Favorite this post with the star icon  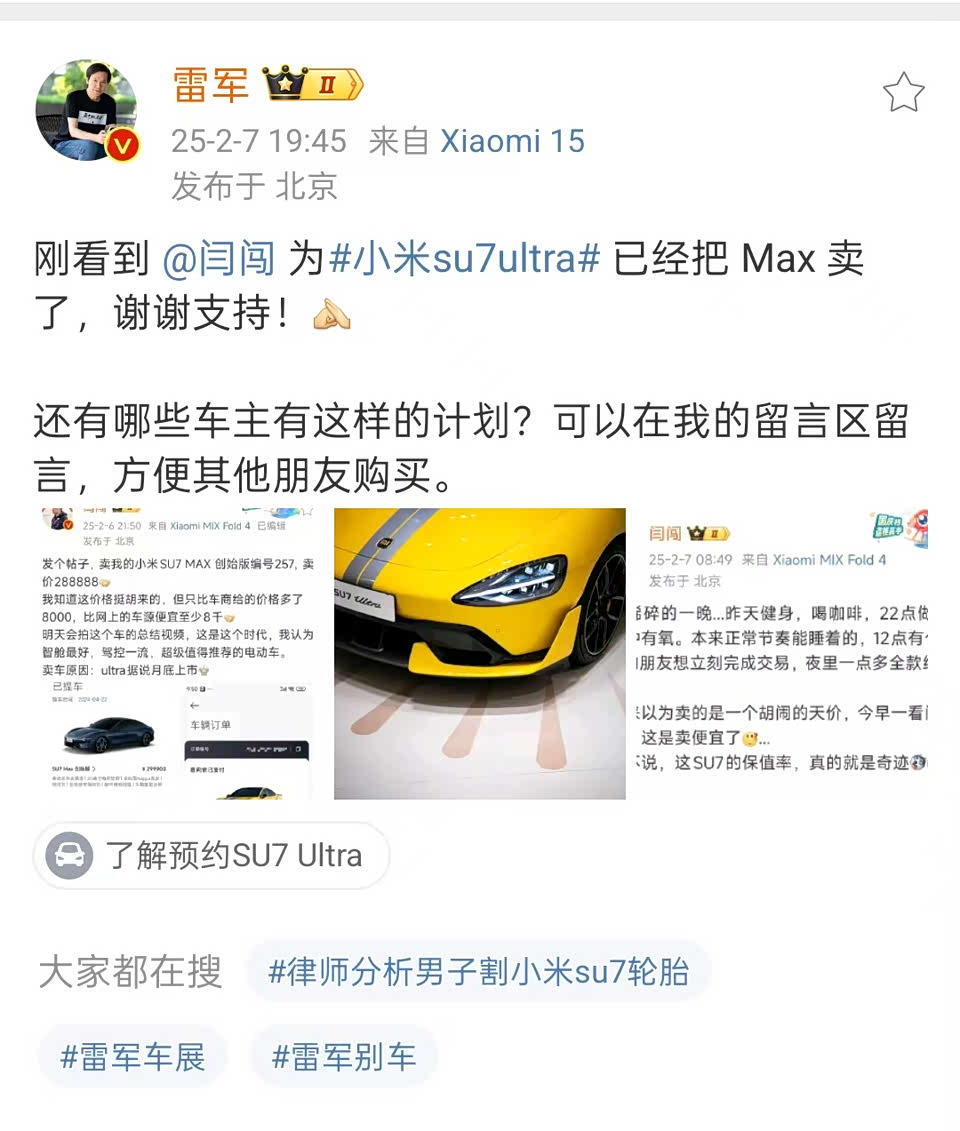click(903, 93)
